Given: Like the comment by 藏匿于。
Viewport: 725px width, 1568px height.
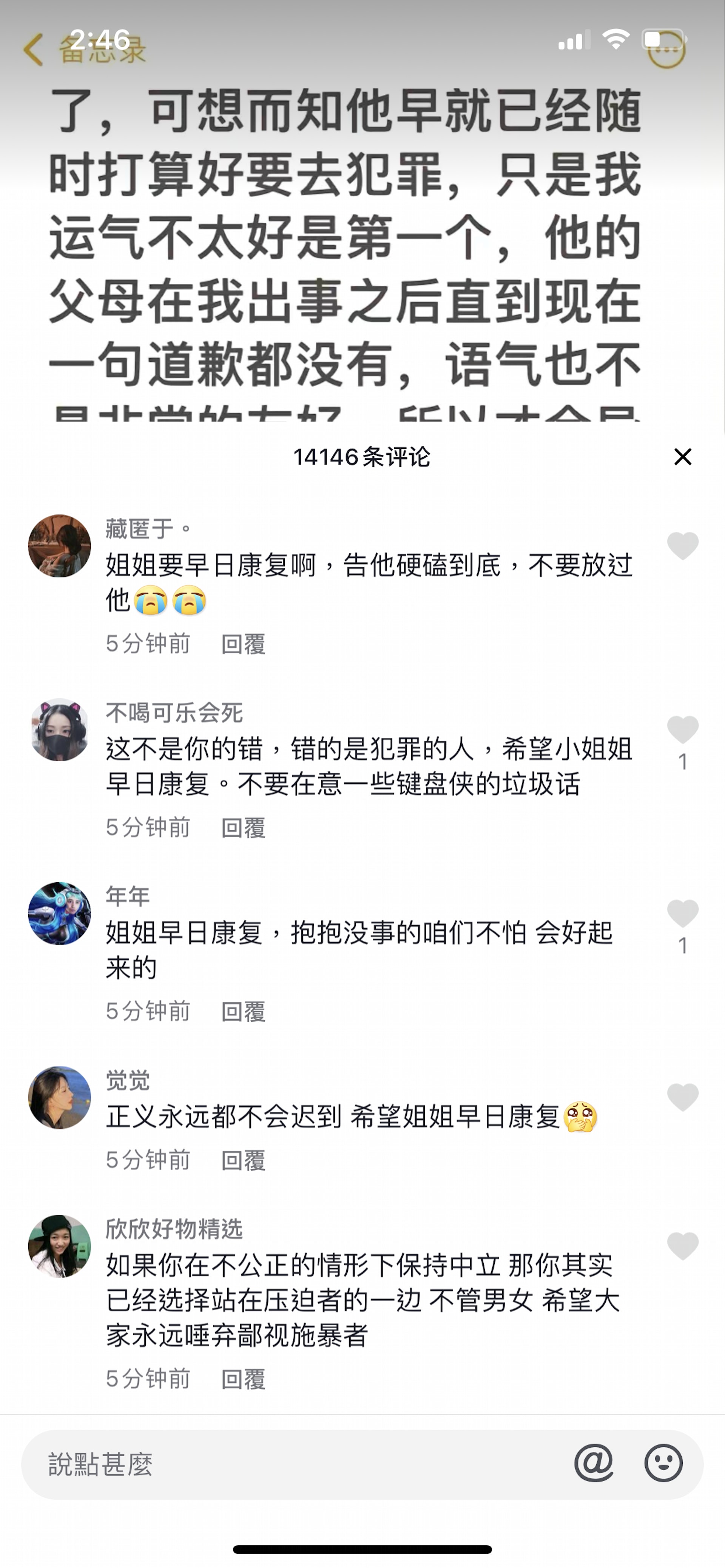Looking at the screenshot, I should pyautogui.click(x=682, y=545).
